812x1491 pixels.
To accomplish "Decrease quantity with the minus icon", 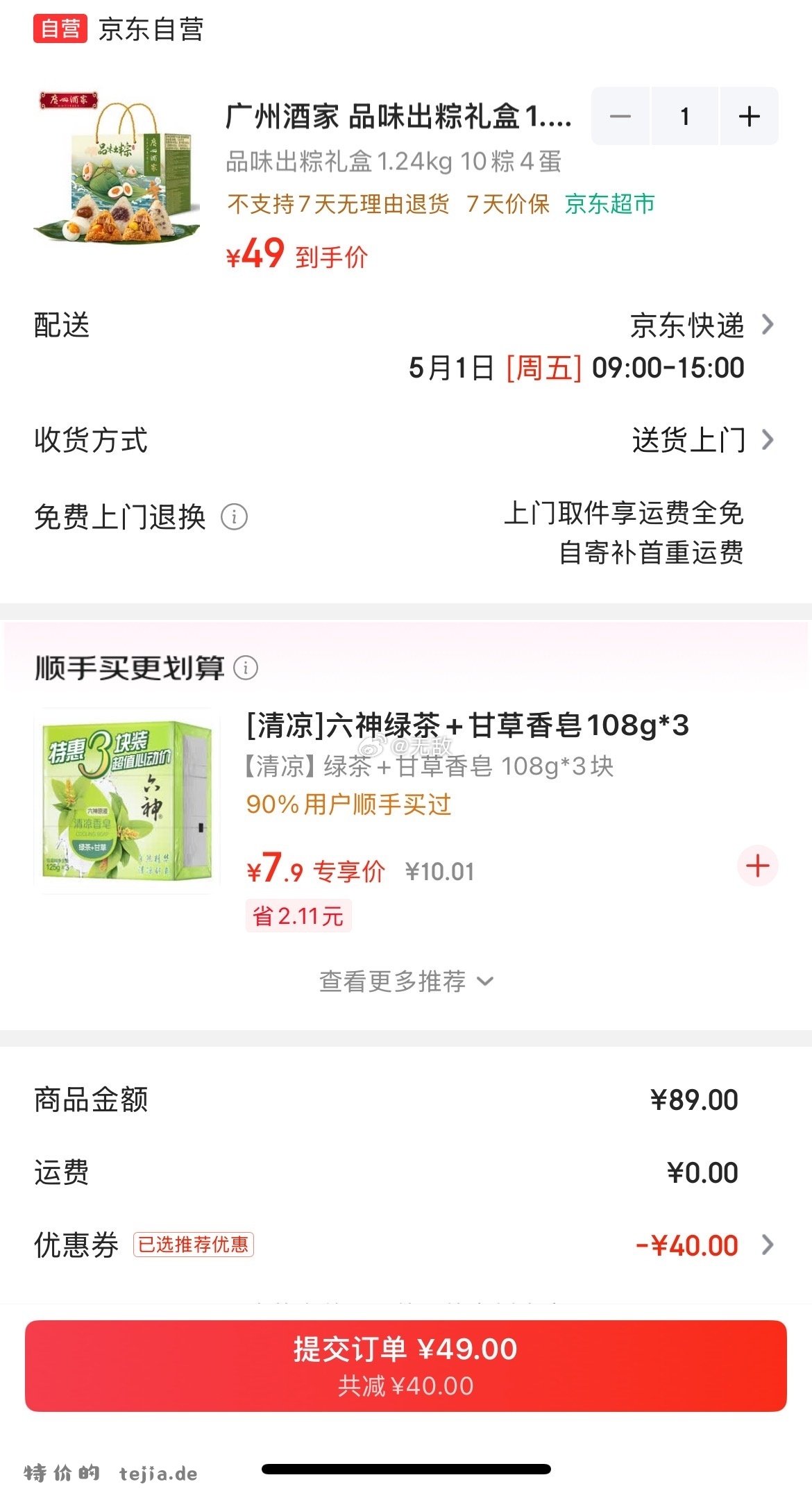I will 620,117.
